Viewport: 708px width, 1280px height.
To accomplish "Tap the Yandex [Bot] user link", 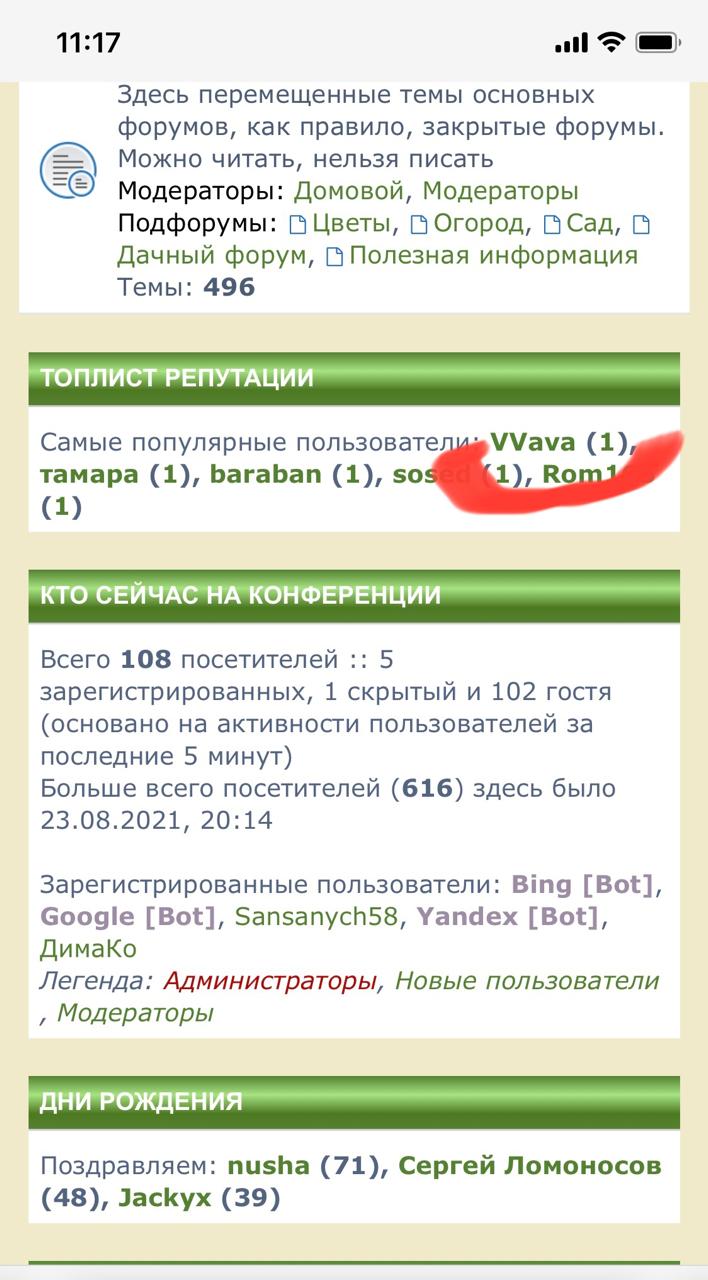I will [x=507, y=916].
